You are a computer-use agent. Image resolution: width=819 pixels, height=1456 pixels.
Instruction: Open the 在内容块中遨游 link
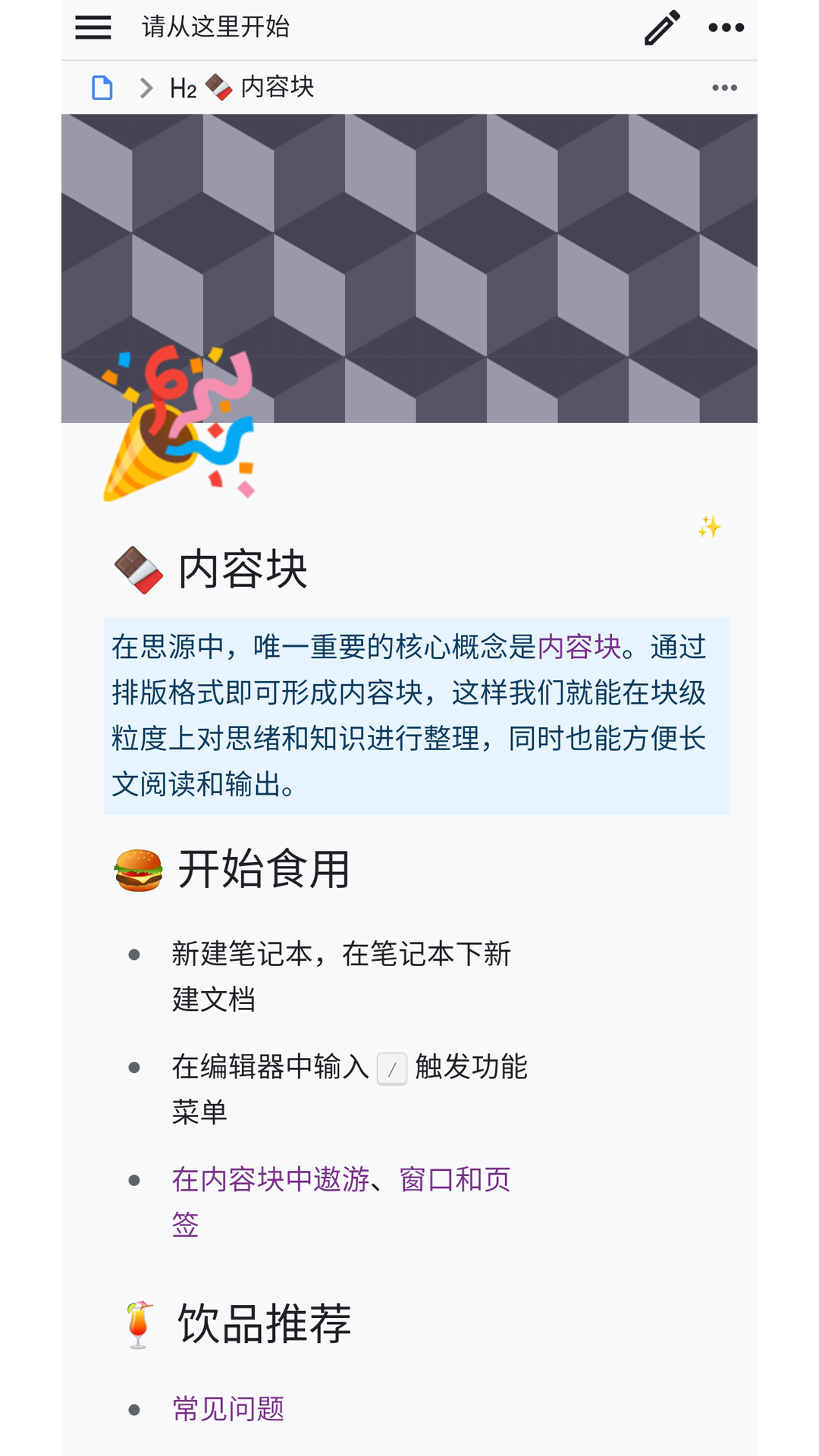(270, 1179)
